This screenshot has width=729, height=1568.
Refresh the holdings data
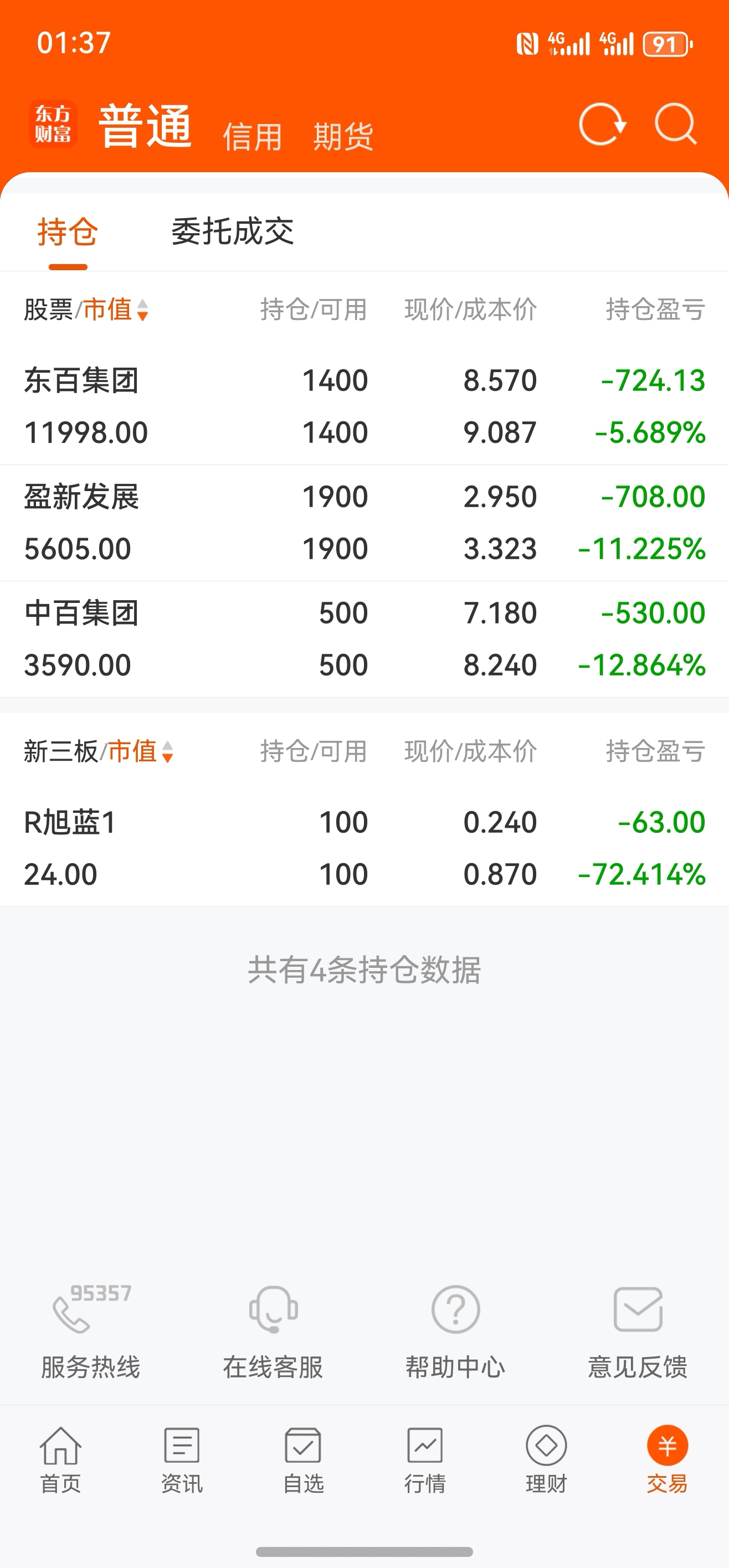point(602,125)
